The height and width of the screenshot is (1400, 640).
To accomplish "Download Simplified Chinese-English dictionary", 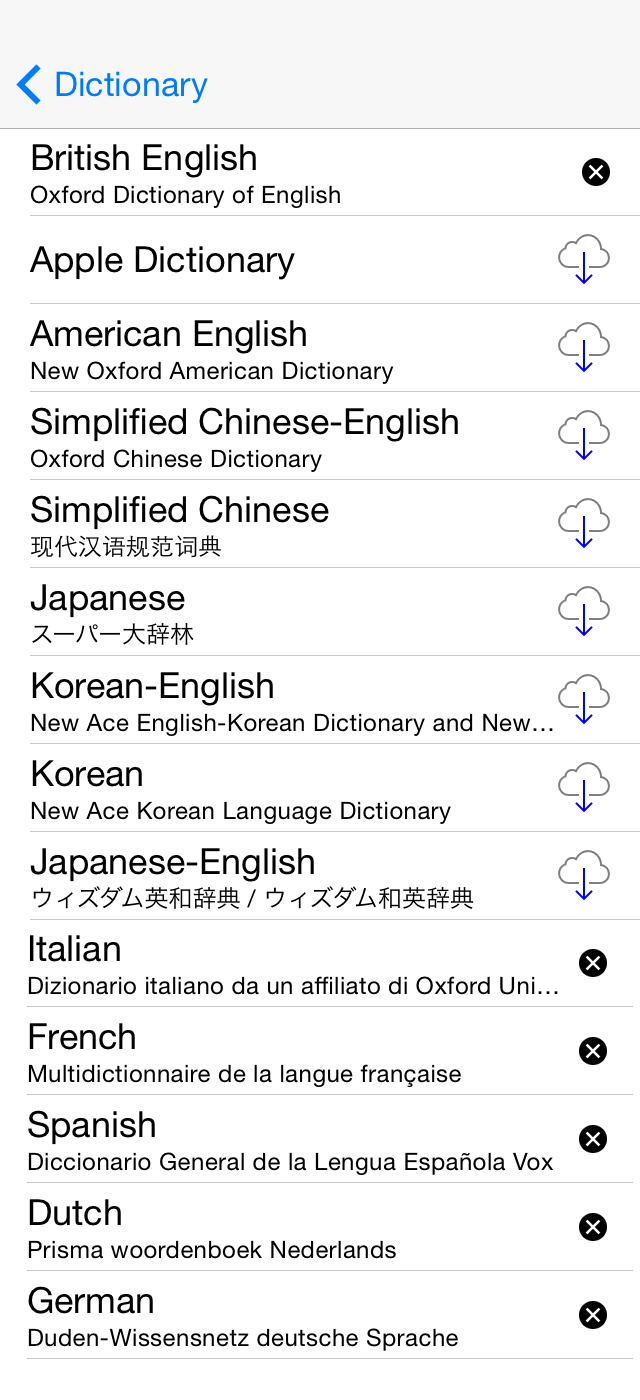I will click(584, 436).
